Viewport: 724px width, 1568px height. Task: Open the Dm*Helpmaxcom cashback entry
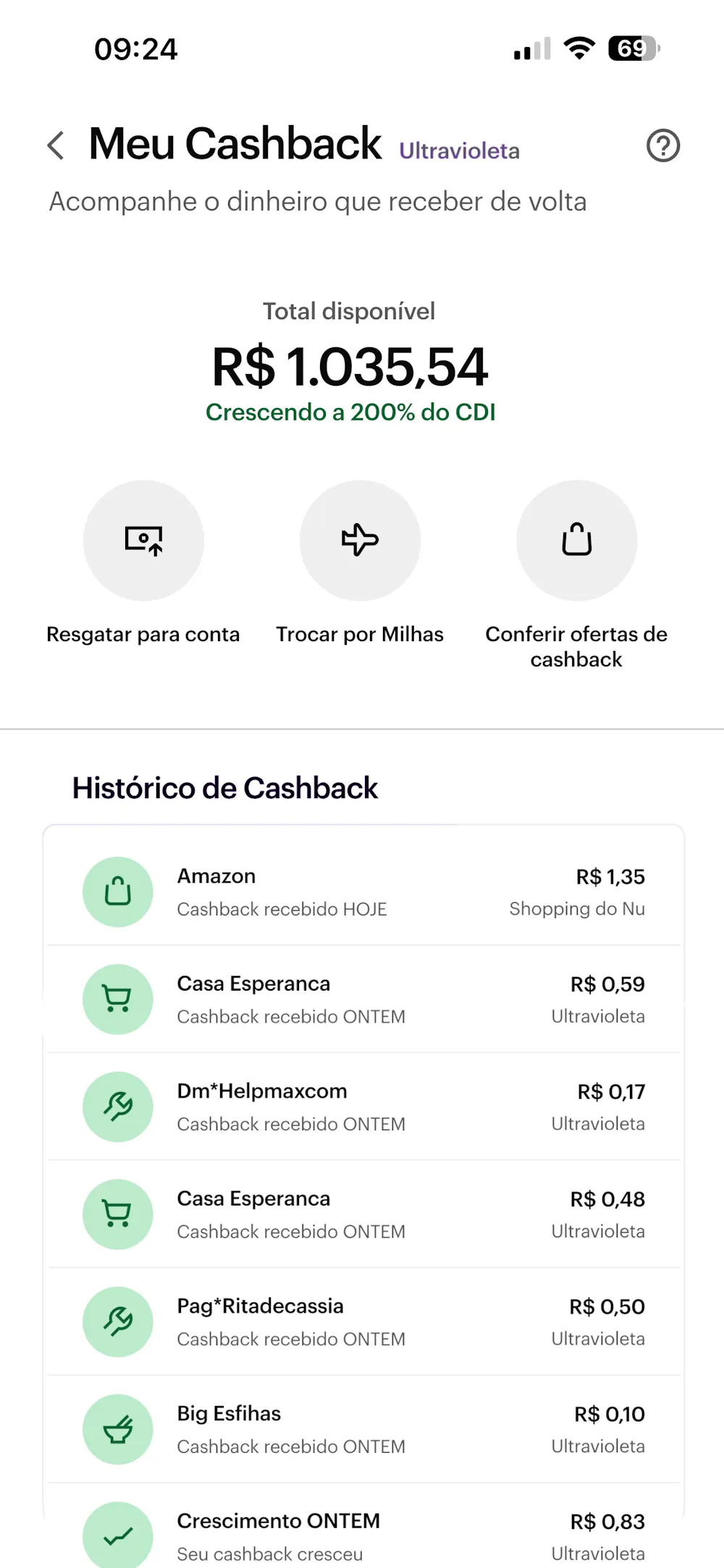coord(363,1106)
